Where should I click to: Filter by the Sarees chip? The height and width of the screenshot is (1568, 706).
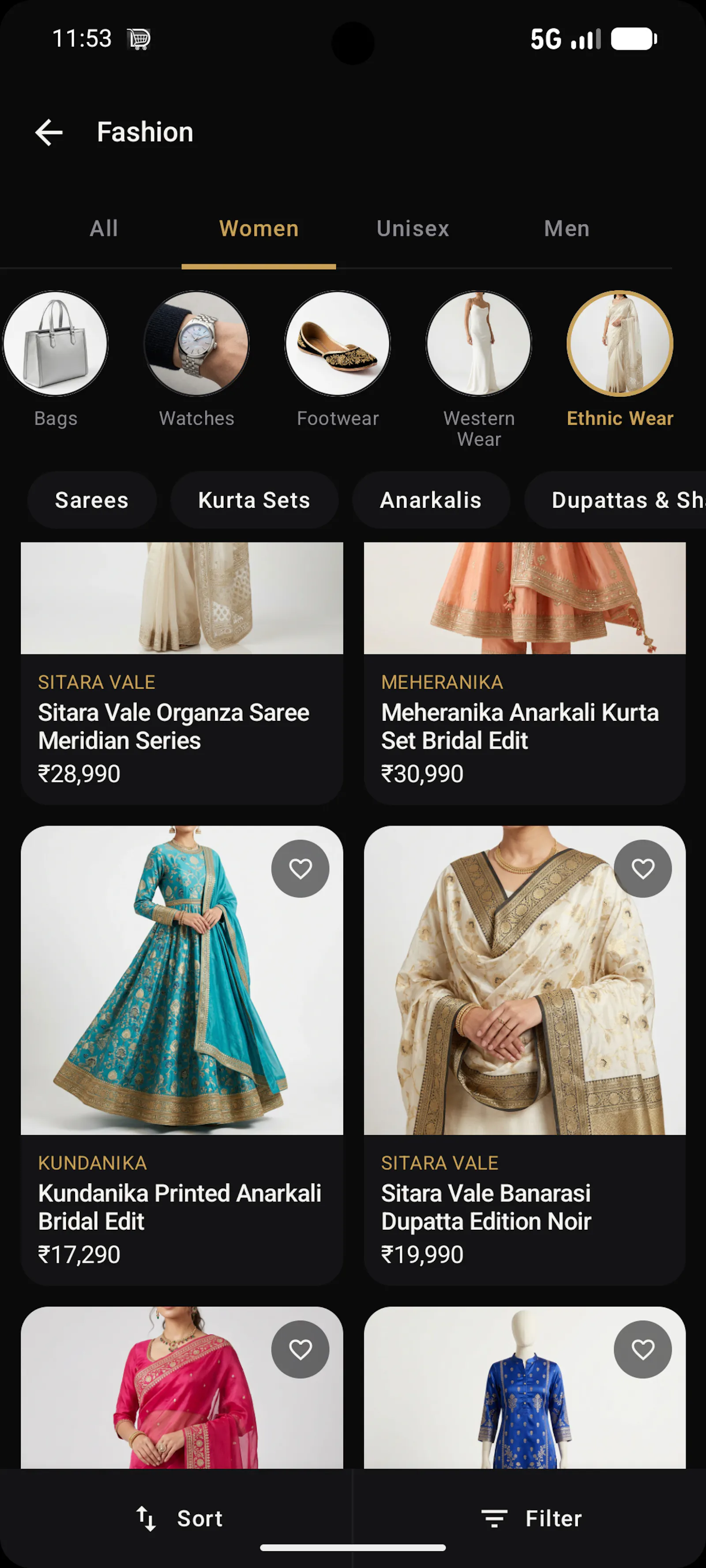[x=92, y=500]
